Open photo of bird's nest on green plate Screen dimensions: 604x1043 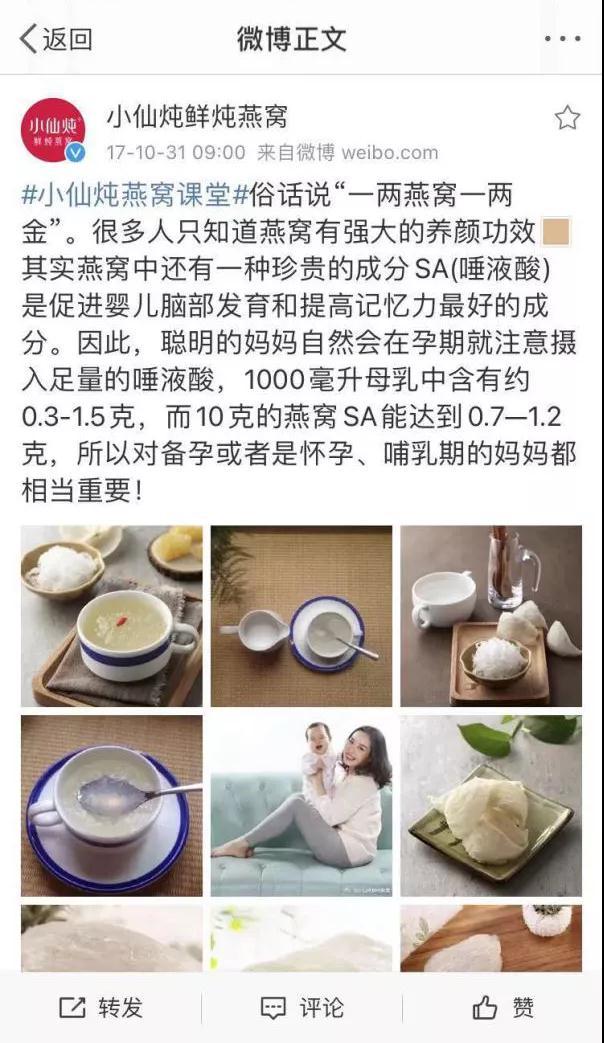[491, 806]
